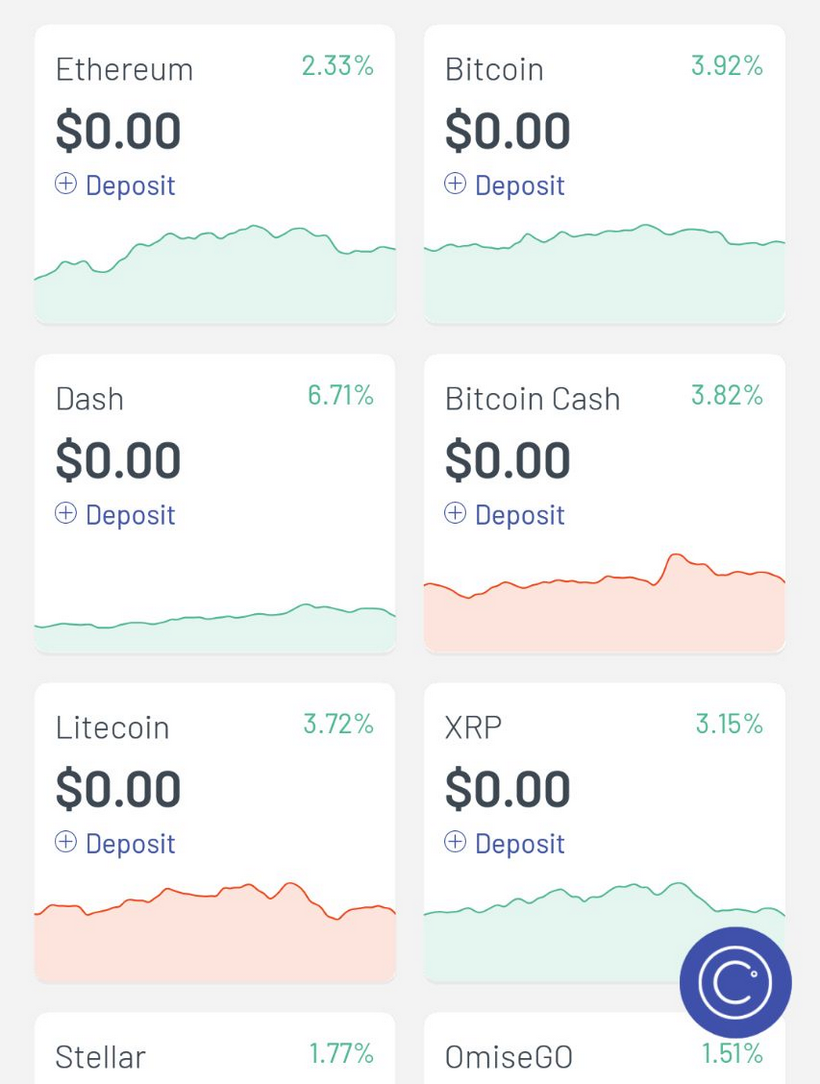This screenshot has height=1084, width=820.
Task: Deposit into Bitcoin Cash
Action: click(505, 514)
